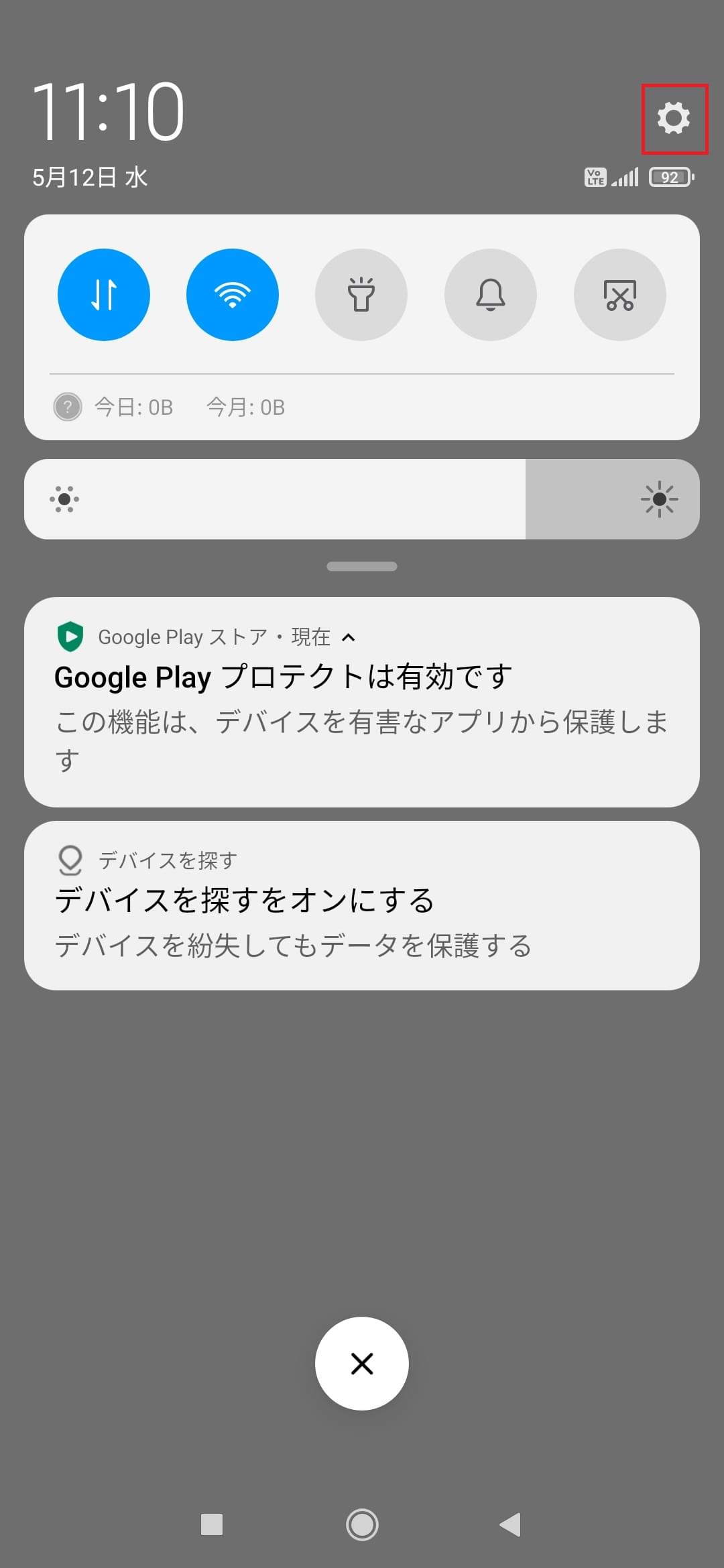The height and width of the screenshot is (1568, 724).
Task: Open the Google Play Store notification icon
Action: click(69, 637)
